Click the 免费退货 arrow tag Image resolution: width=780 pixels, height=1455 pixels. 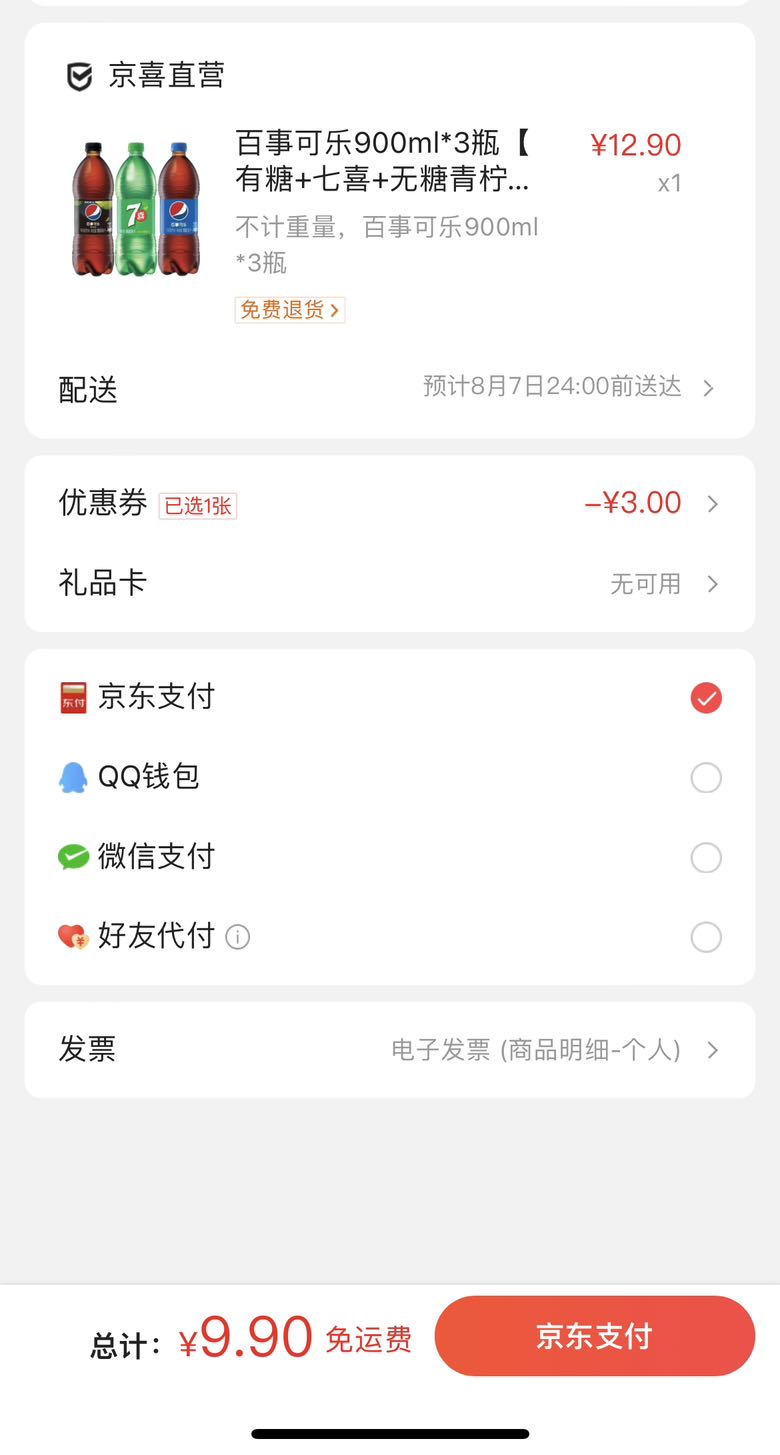point(289,310)
